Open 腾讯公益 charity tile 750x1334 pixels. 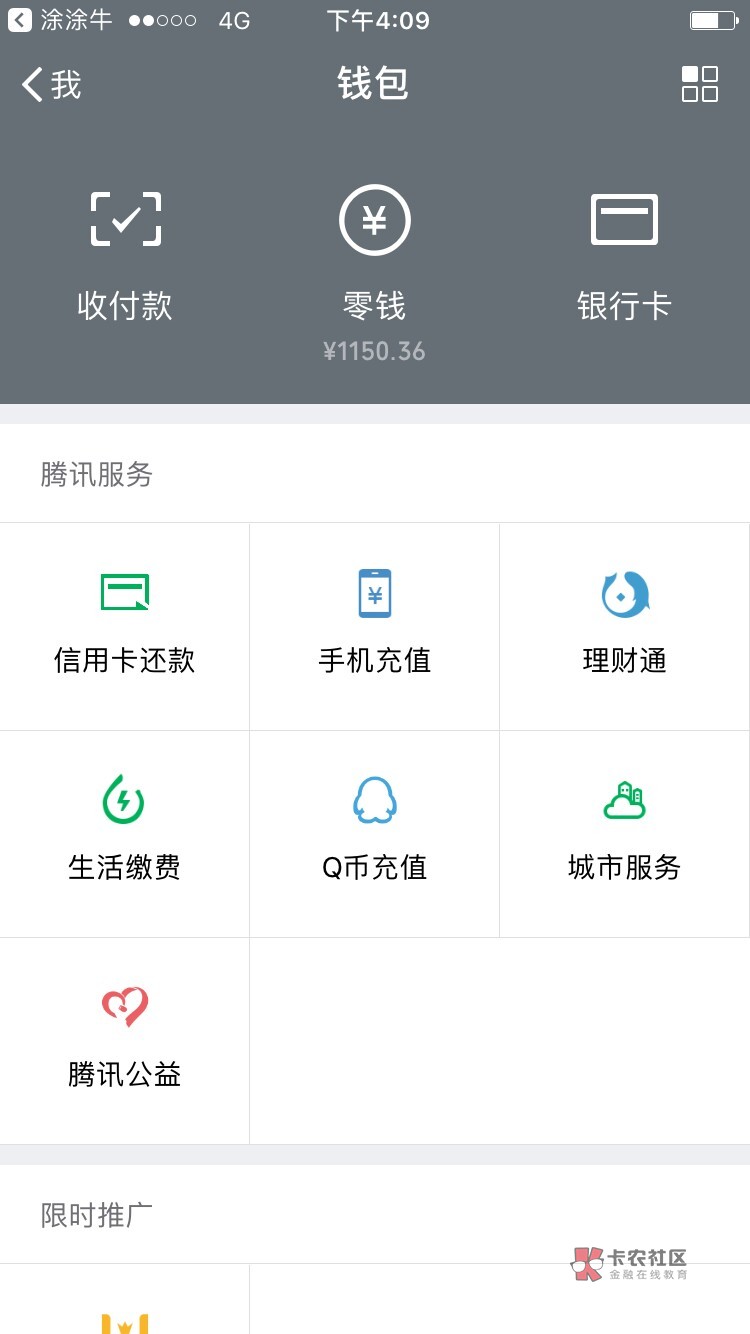click(125, 1040)
